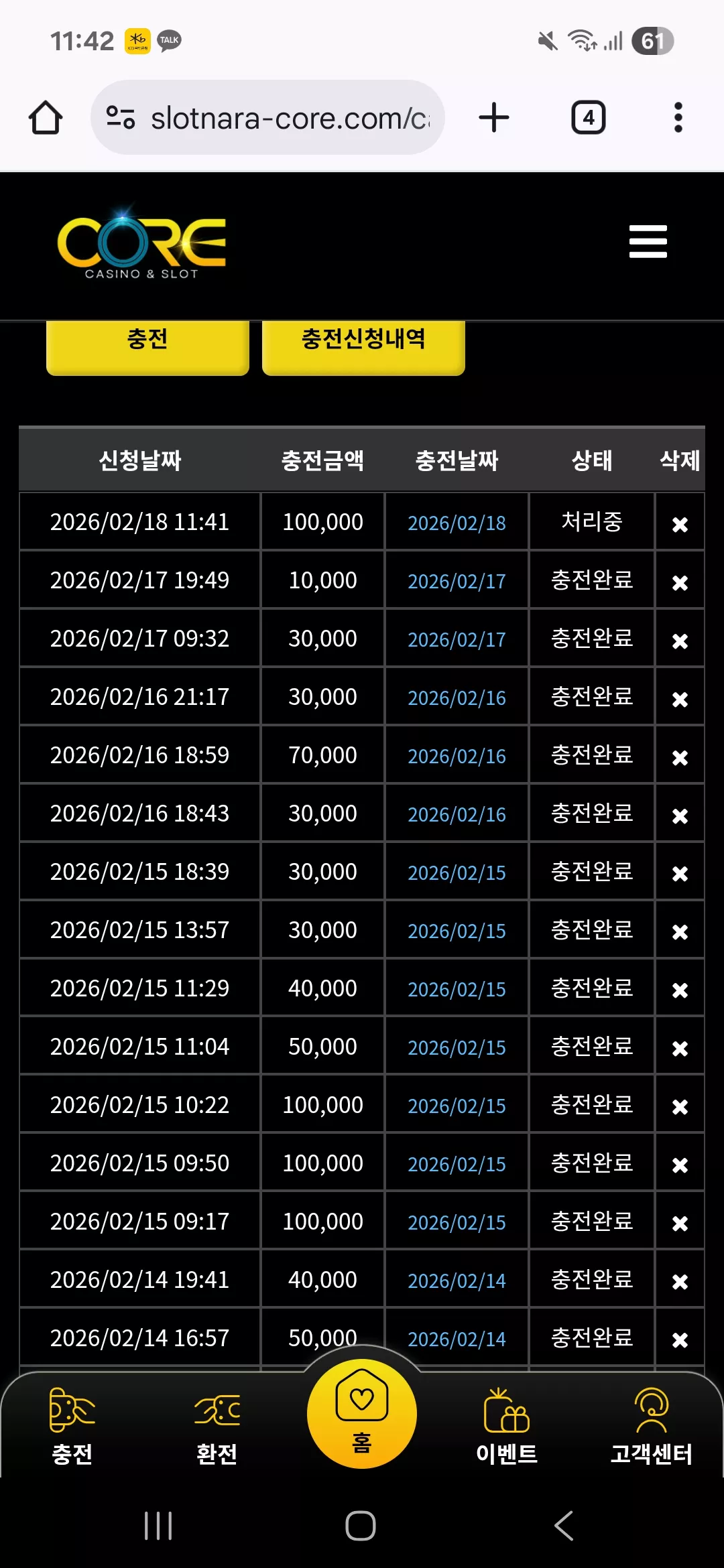Open browser overflow menu

coord(678,118)
